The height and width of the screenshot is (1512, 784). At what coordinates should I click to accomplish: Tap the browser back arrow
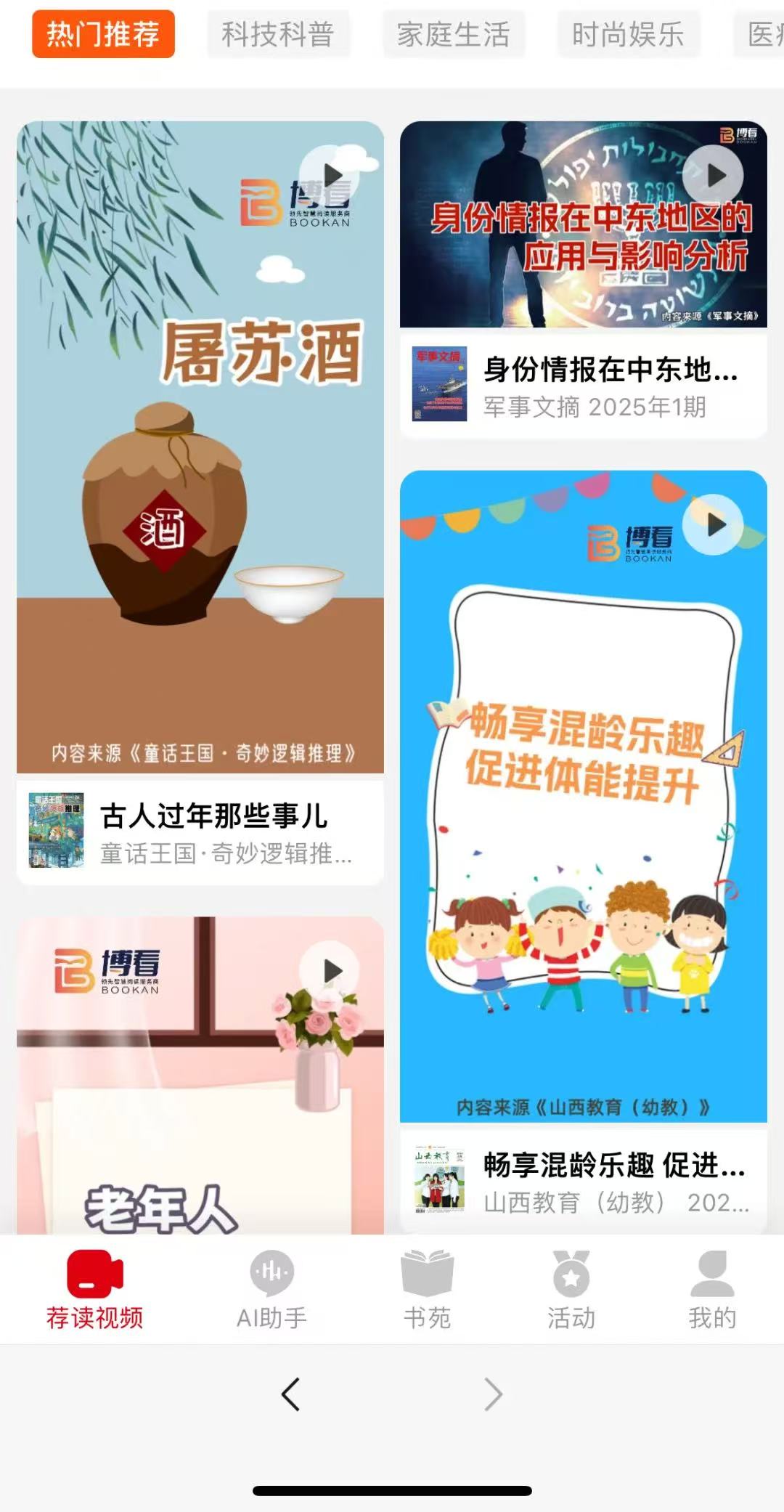pos(291,1394)
